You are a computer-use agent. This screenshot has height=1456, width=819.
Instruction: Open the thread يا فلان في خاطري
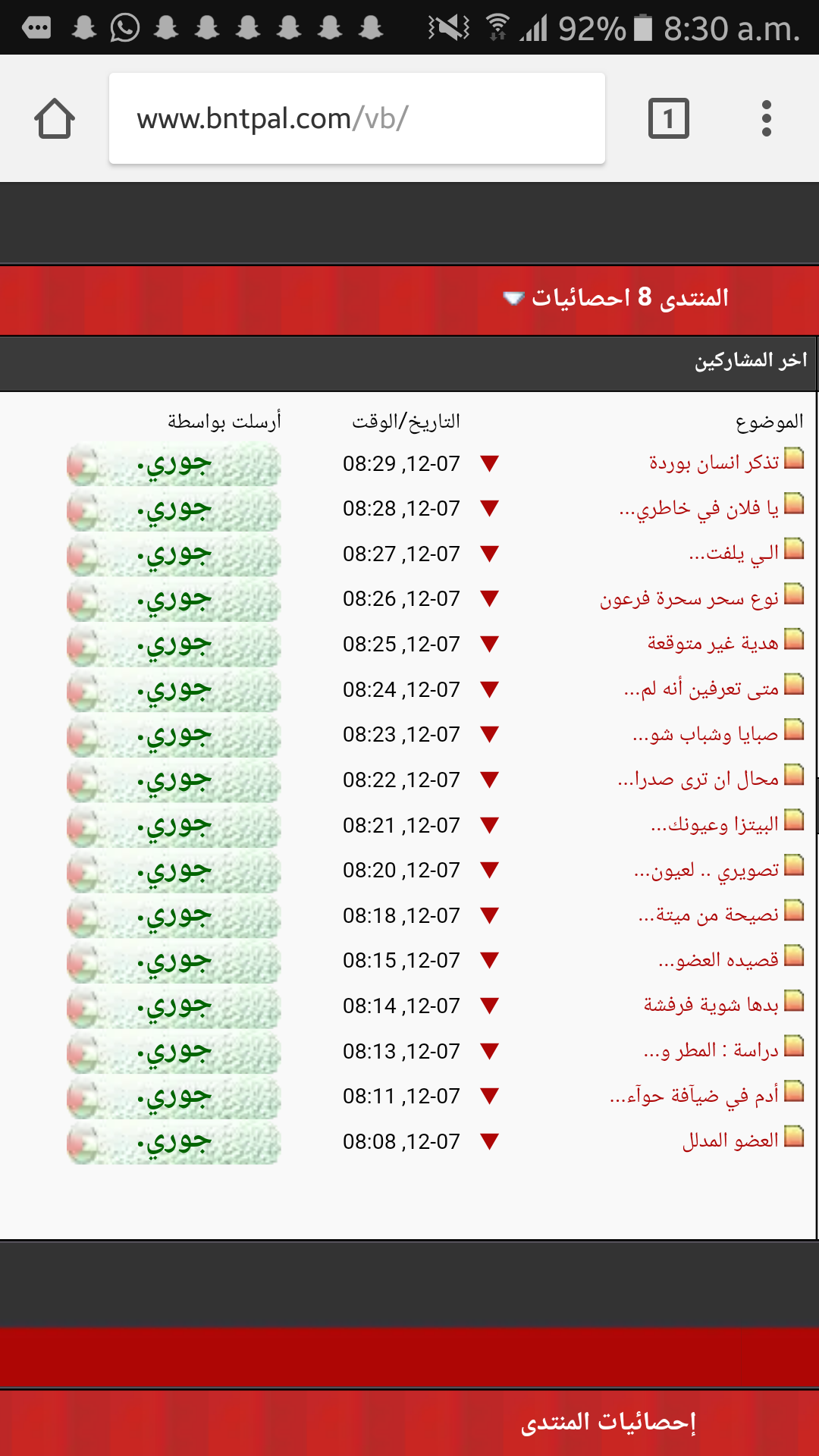pos(698,508)
